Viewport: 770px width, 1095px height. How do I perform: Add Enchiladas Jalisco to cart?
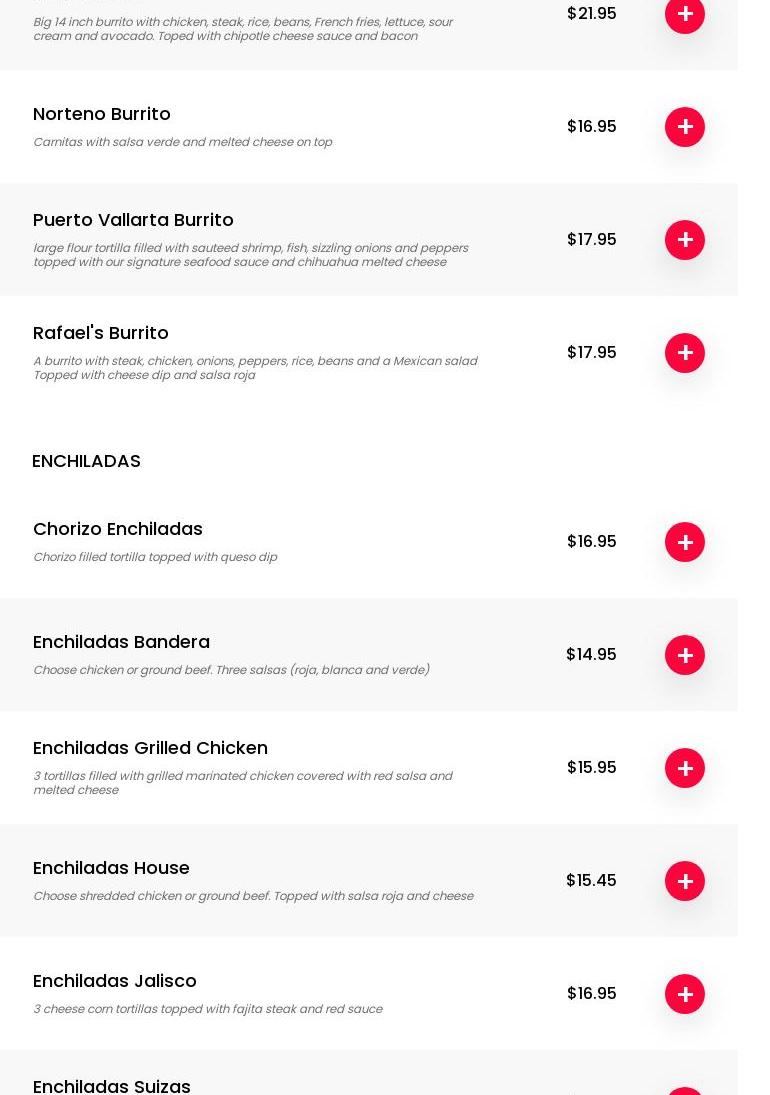point(685,994)
